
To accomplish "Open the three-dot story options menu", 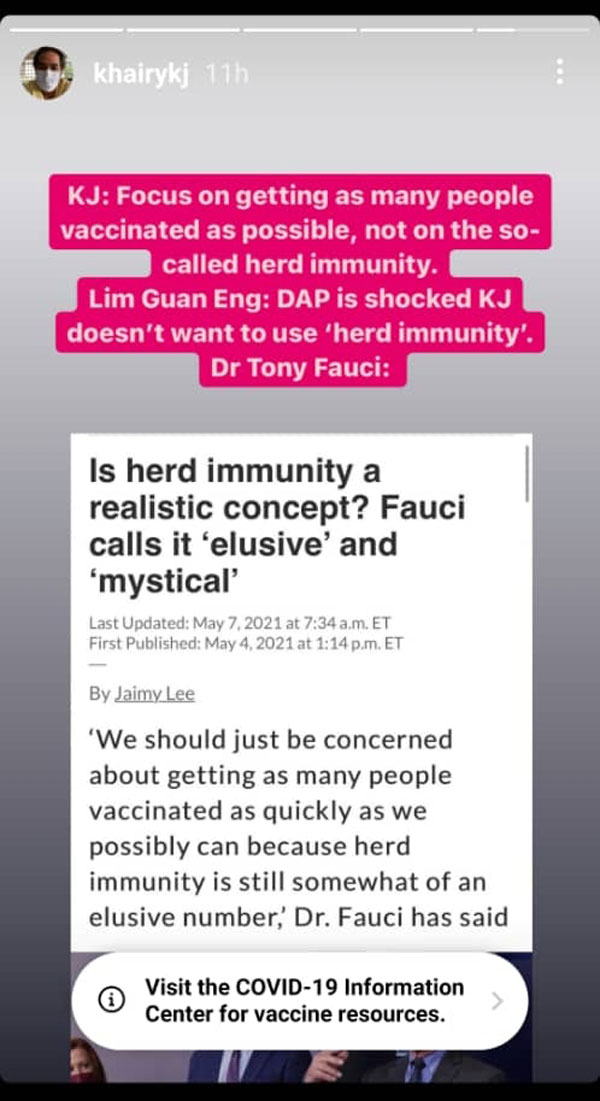I will pos(559,72).
